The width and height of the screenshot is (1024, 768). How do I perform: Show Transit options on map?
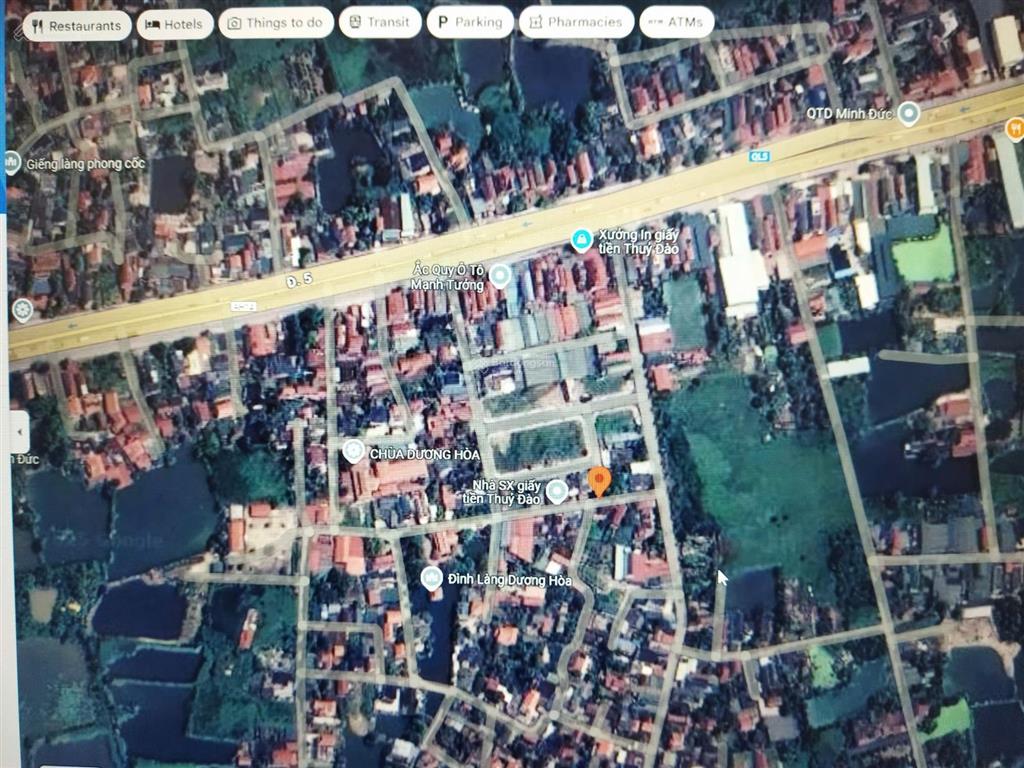pyautogui.click(x=380, y=22)
